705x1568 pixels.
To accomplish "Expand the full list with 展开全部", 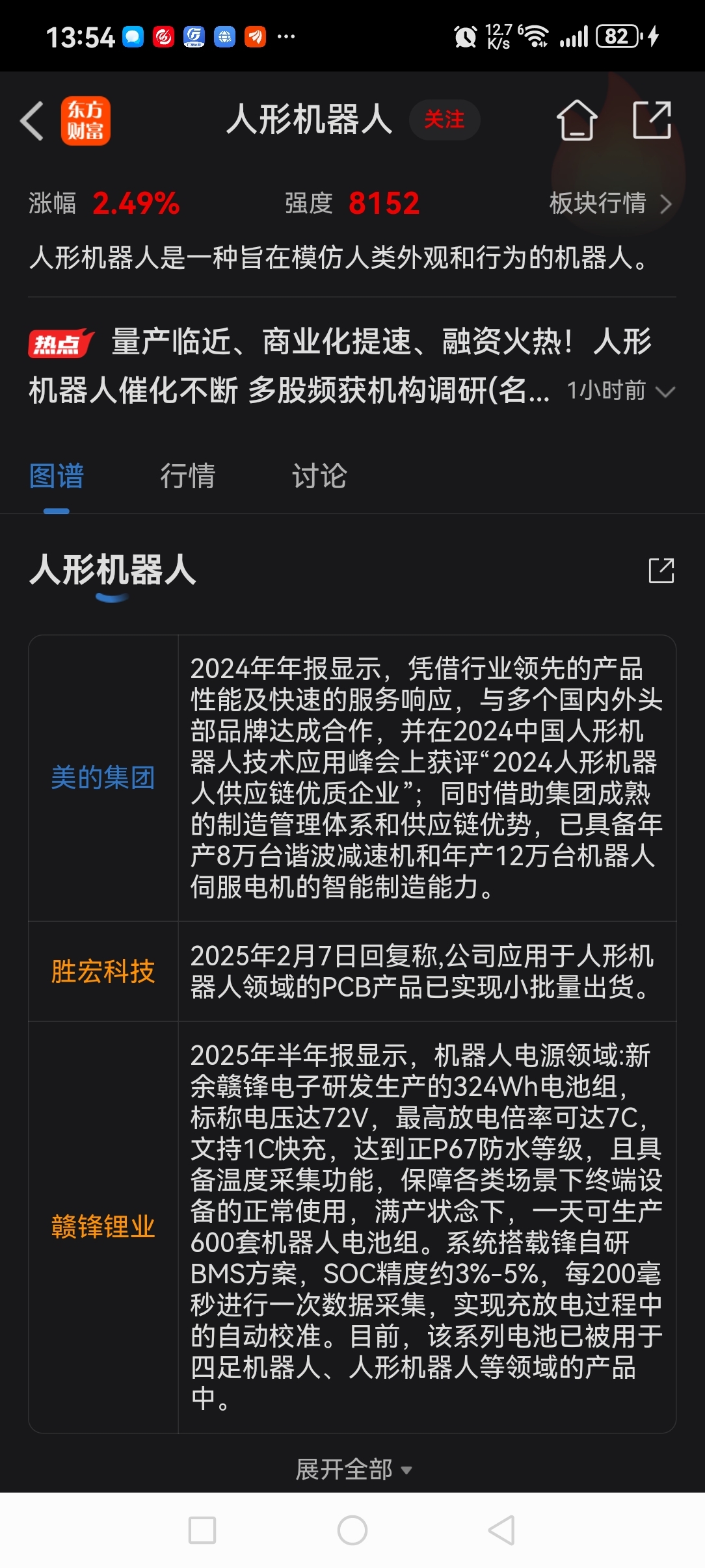I will (353, 1469).
